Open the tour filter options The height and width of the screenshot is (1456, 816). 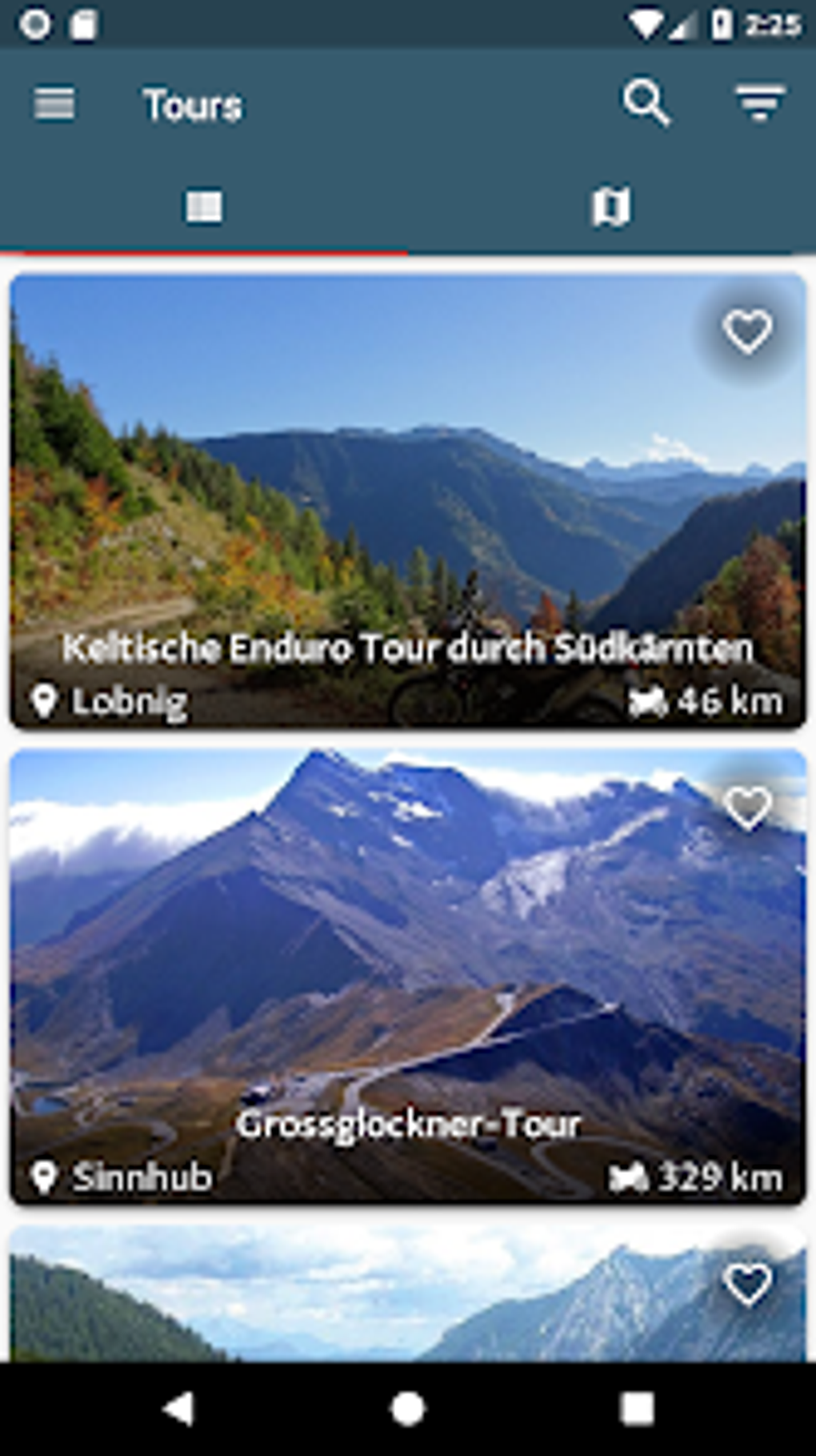759,102
